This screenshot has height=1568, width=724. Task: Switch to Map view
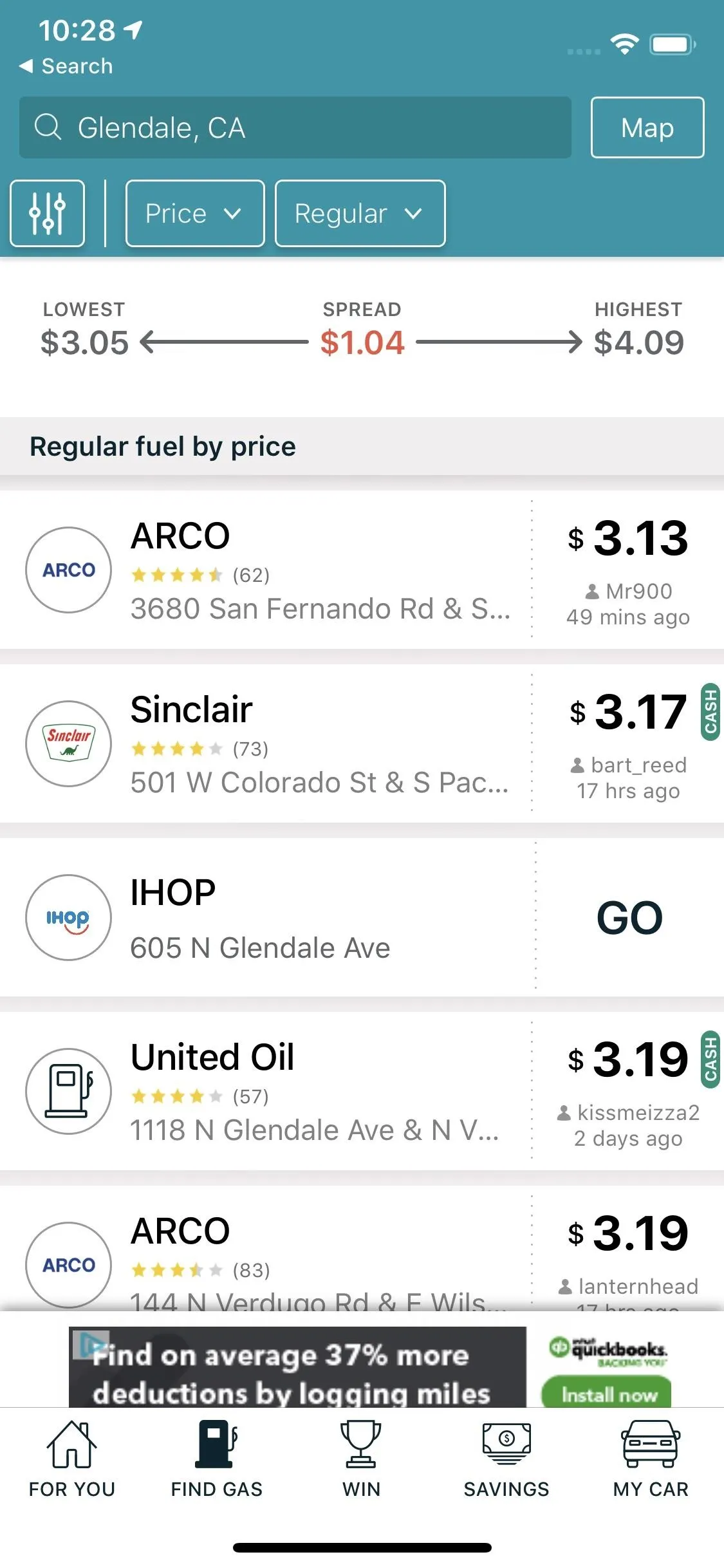click(x=647, y=127)
